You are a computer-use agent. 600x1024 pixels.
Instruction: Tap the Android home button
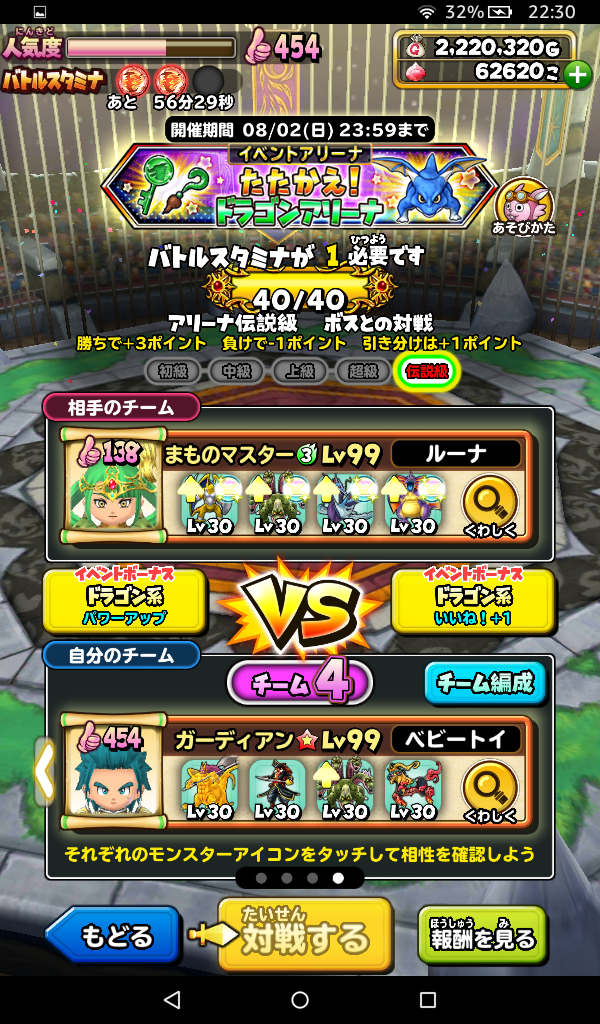click(x=300, y=1000)
